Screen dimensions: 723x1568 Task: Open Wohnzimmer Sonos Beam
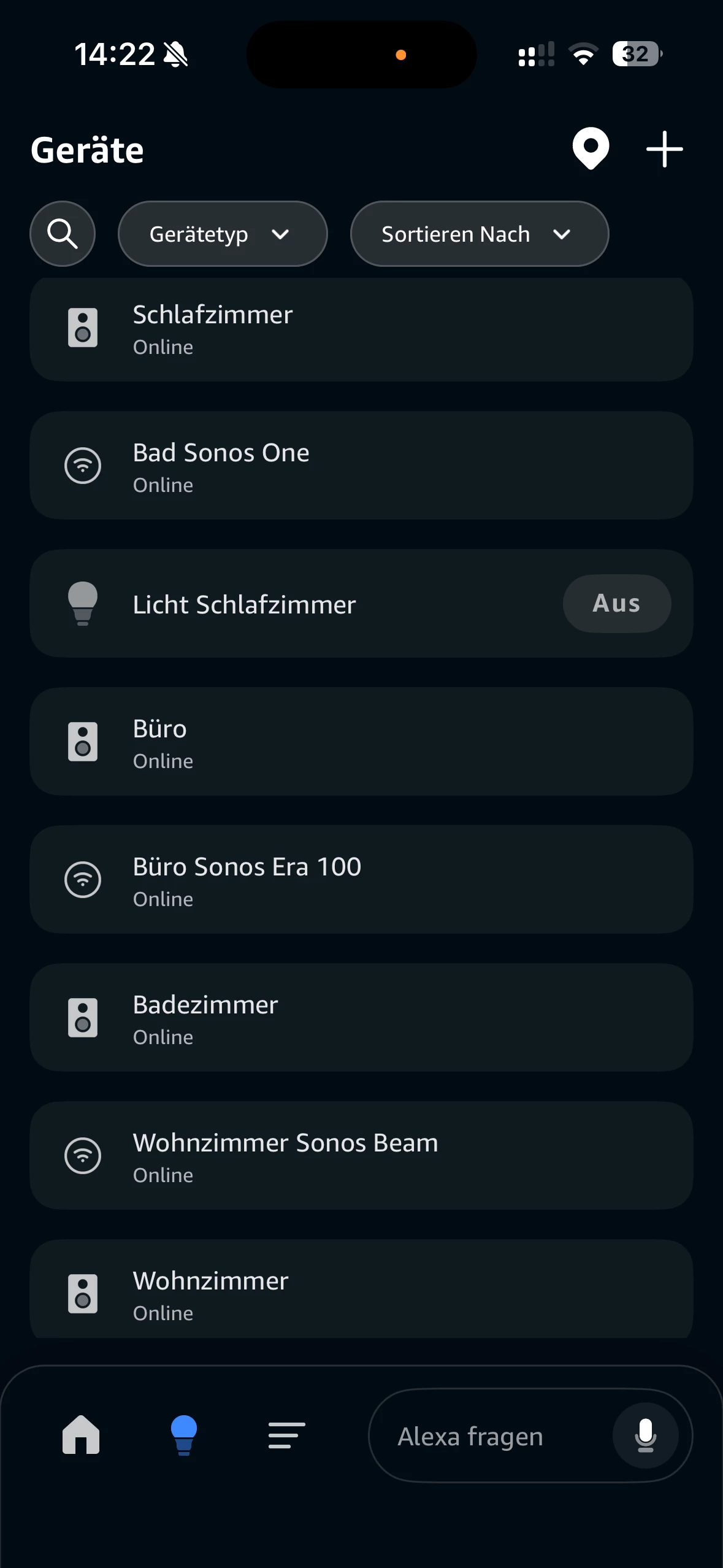click(x=361, y=1156)
